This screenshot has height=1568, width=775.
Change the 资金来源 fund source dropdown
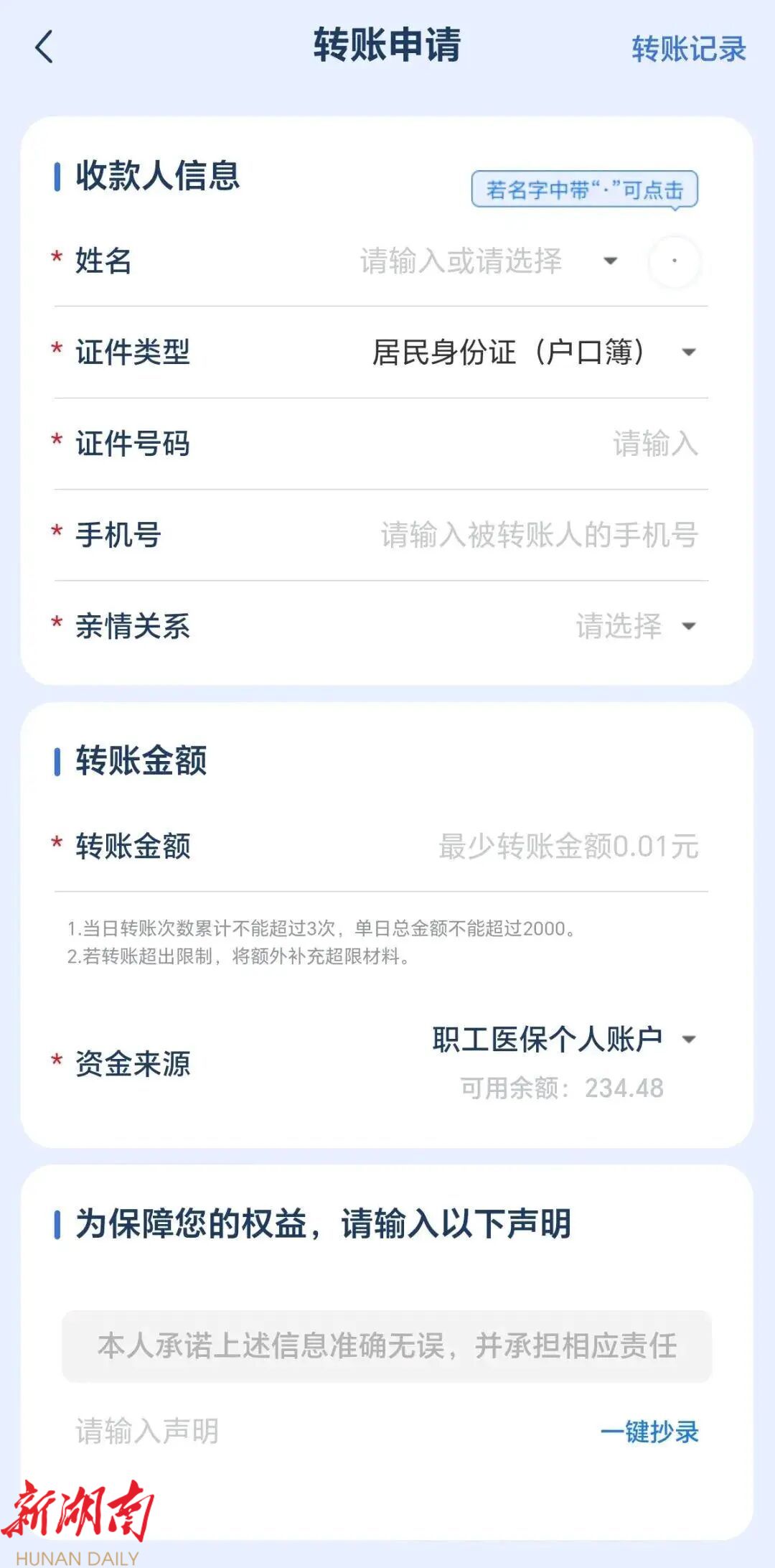(x=563, y=1040)
